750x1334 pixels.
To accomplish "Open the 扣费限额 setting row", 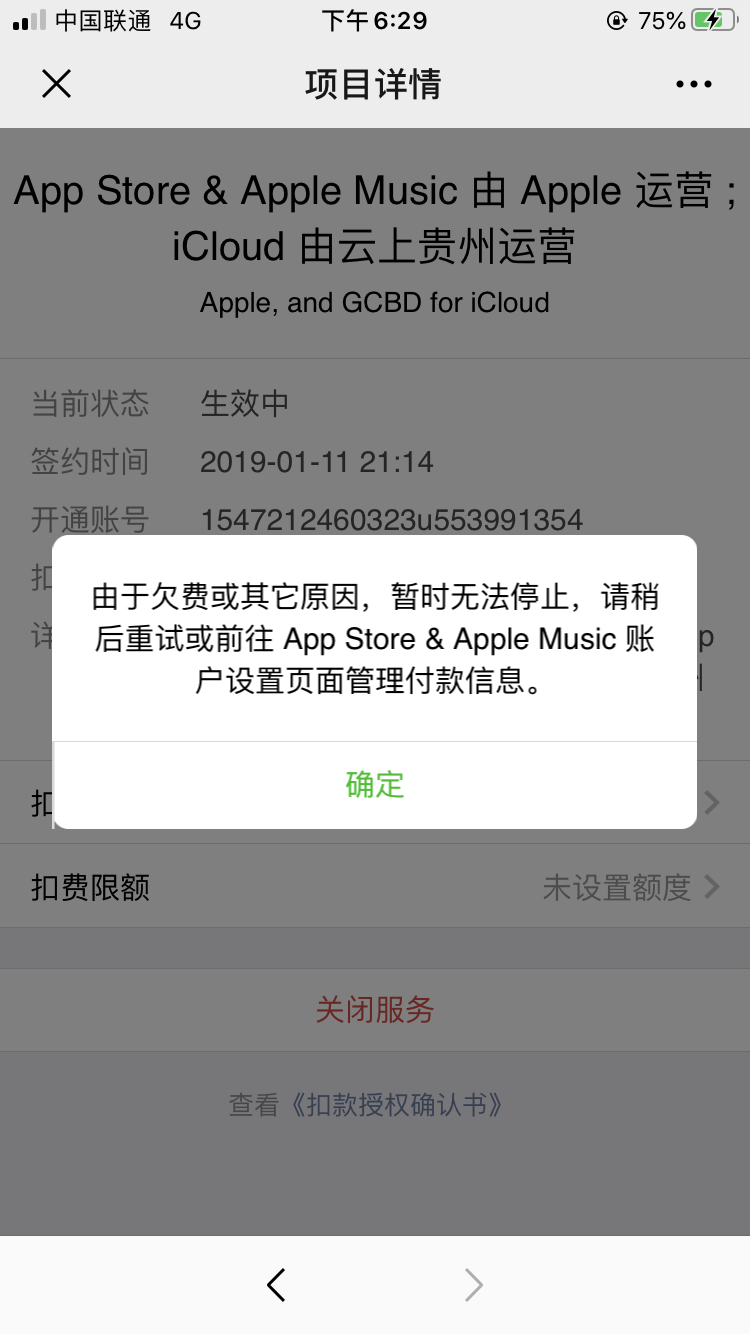I will tap(375, 887).
